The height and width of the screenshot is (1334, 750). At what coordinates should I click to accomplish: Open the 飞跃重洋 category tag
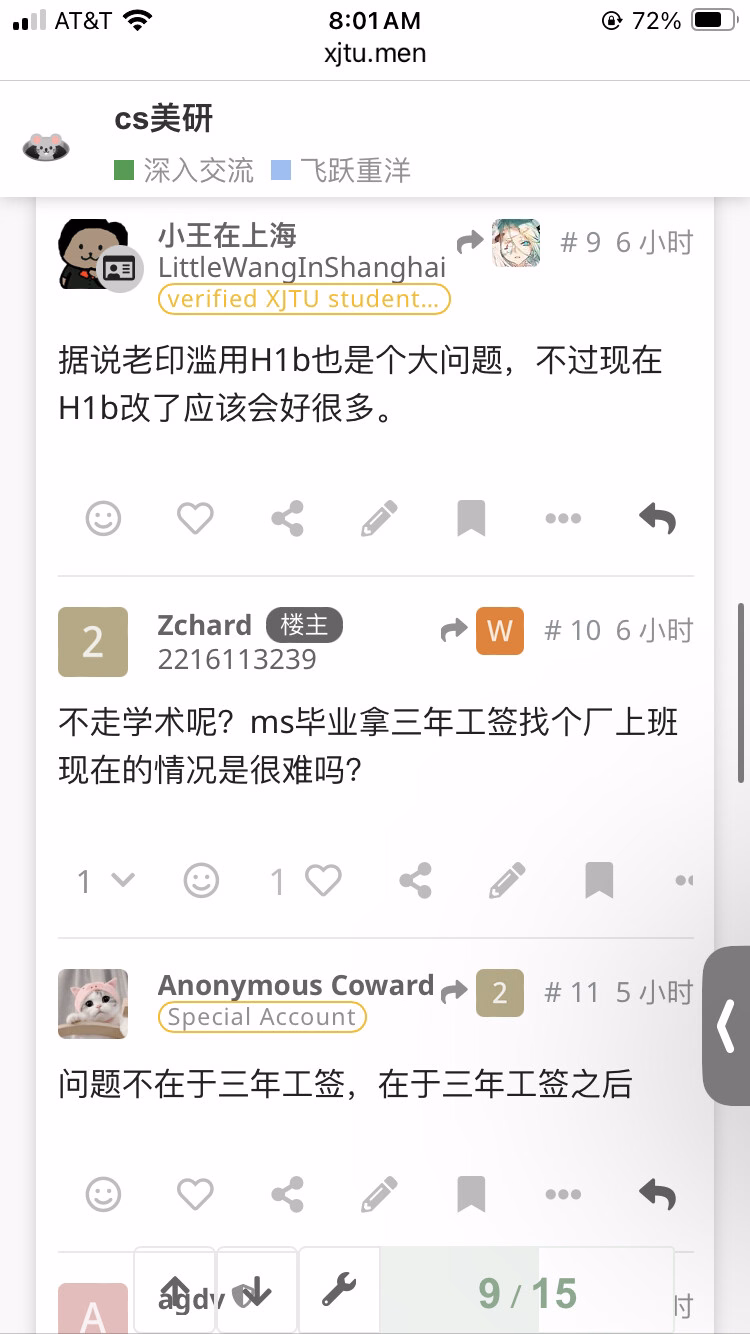[x=341, y=170]
